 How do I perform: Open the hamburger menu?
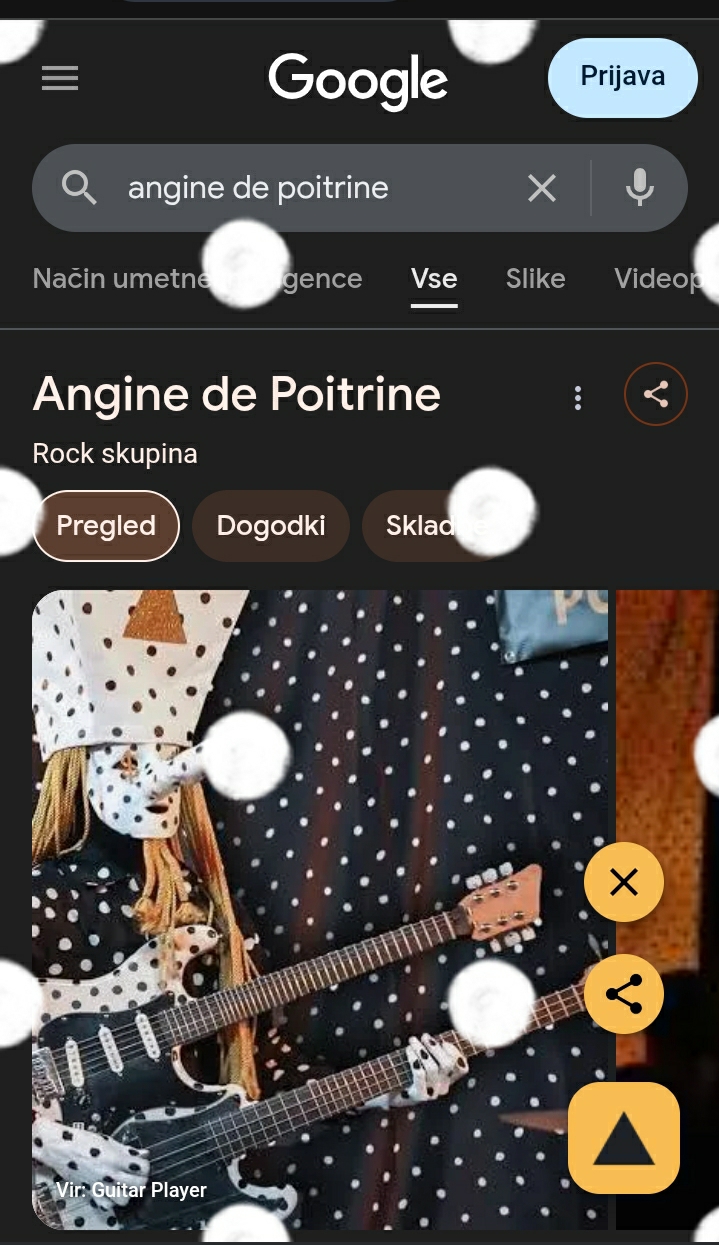[60, 79]
